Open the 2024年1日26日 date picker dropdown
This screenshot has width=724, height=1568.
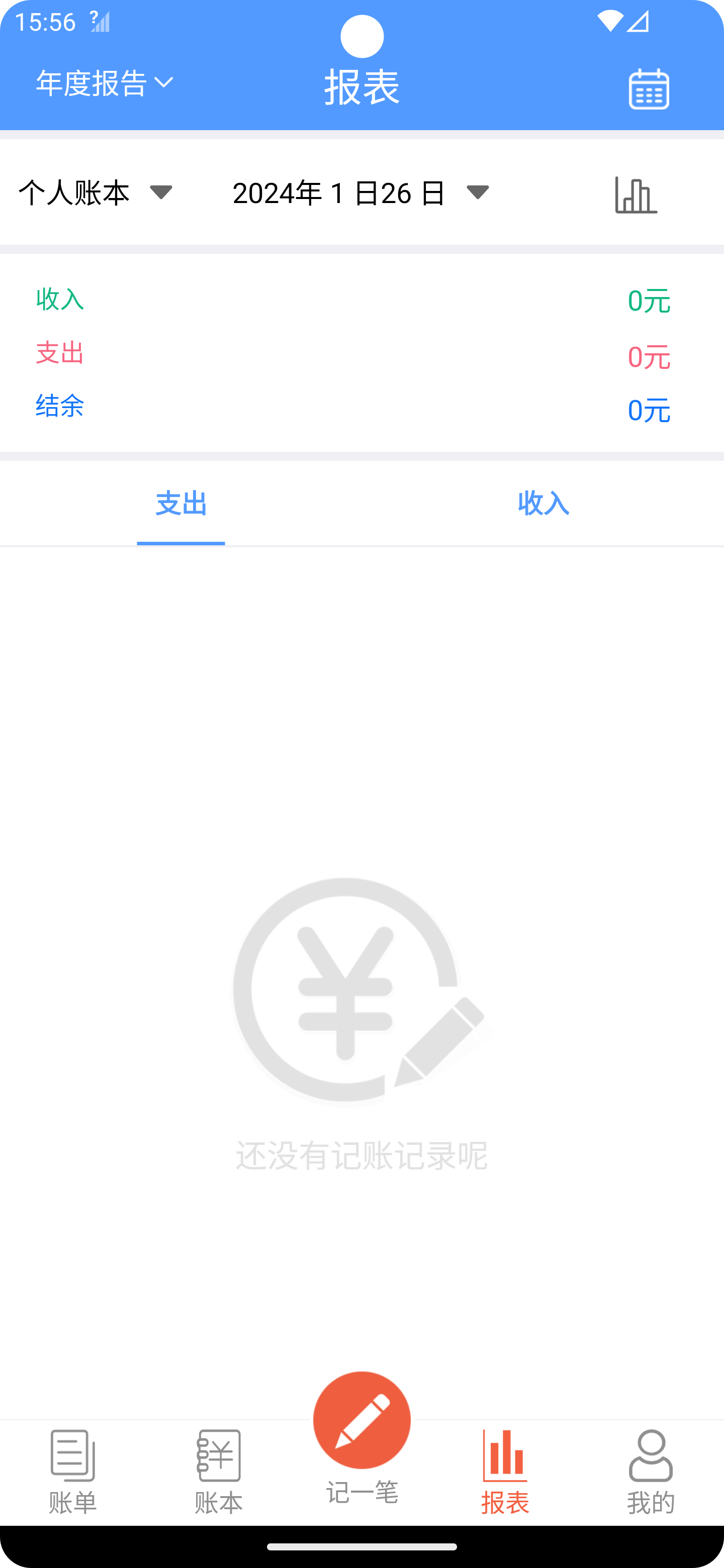(359, 192)
